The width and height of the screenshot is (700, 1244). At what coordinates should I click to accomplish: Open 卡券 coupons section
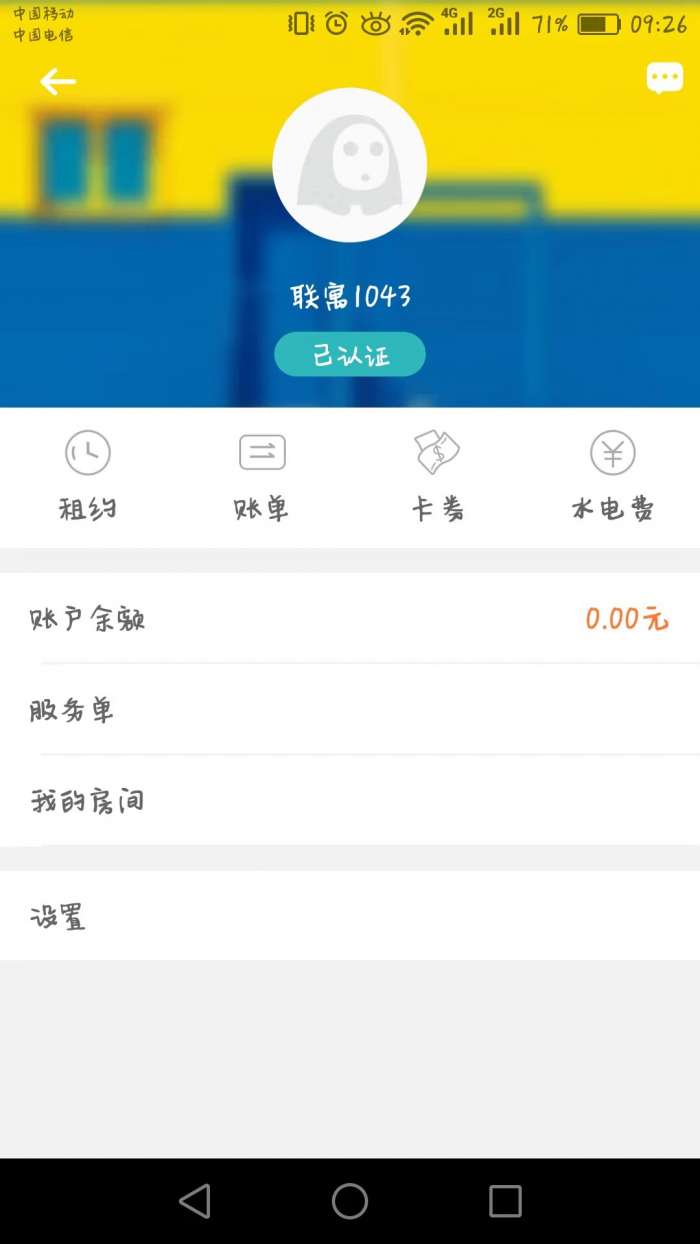click(437, 477)
